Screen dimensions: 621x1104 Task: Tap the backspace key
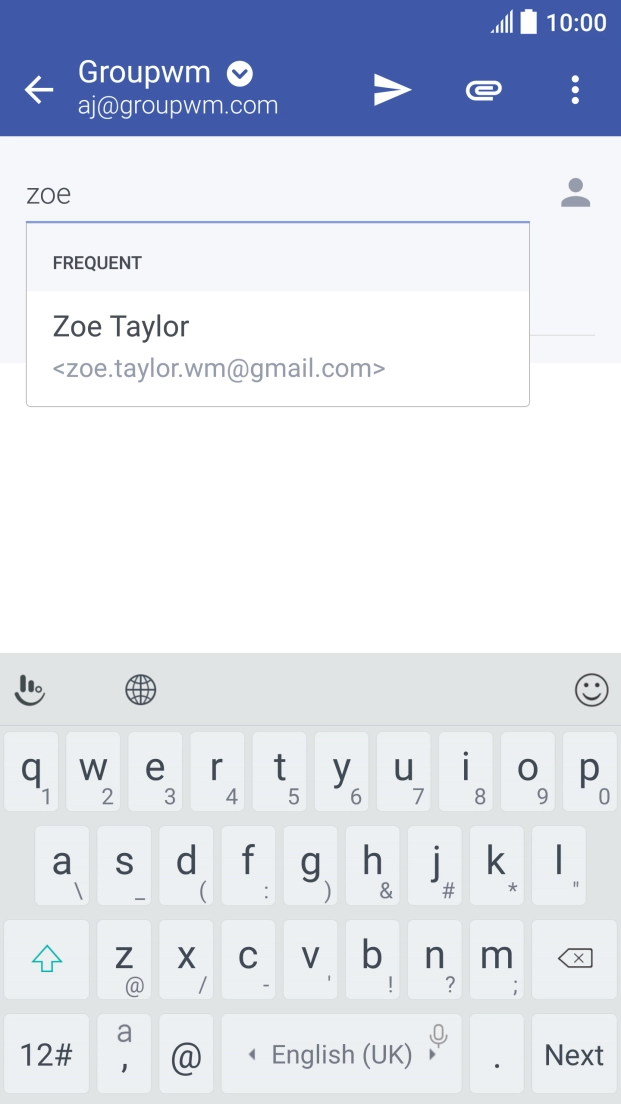pyautogui.click(x=575, y=959)
